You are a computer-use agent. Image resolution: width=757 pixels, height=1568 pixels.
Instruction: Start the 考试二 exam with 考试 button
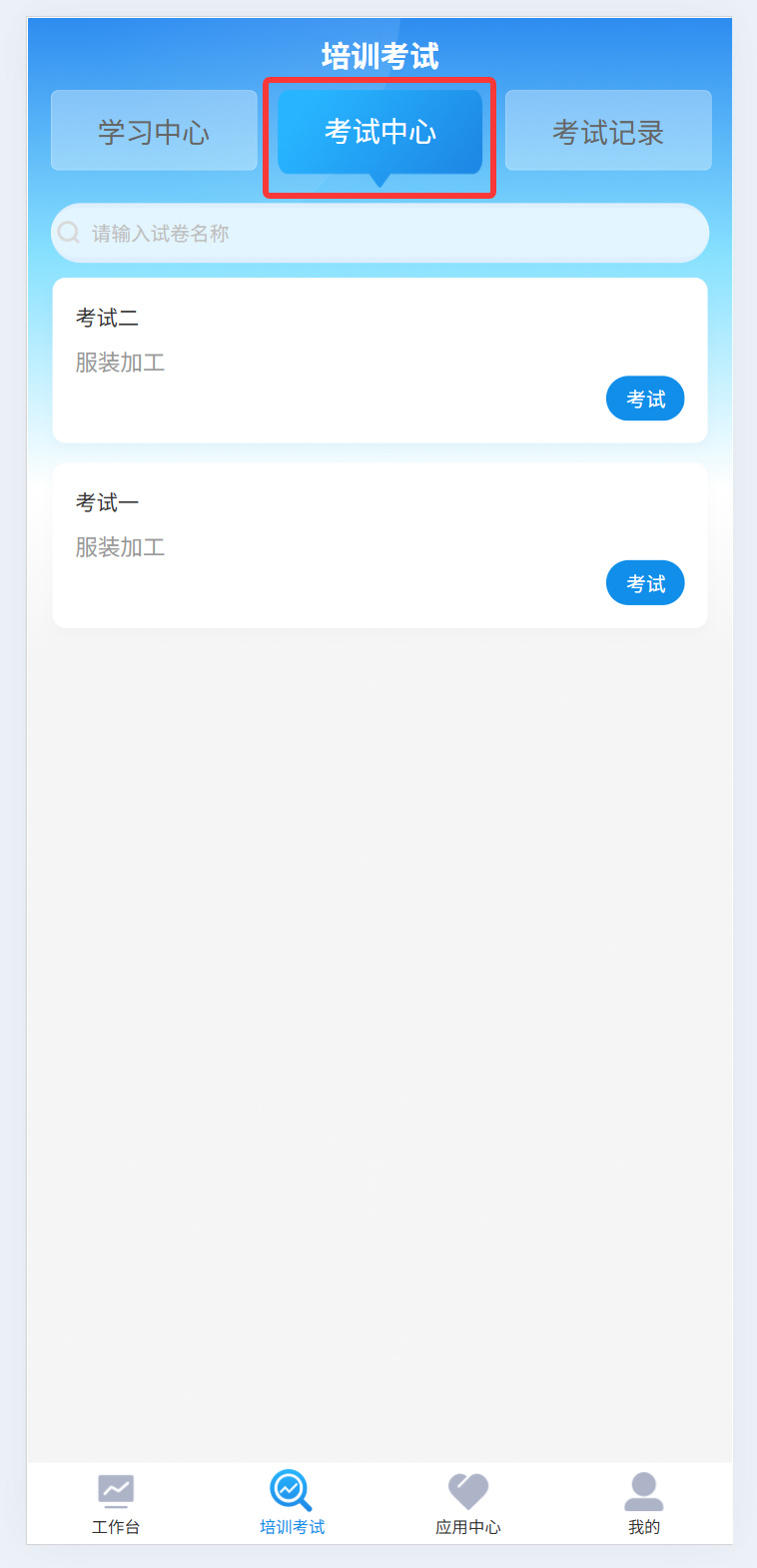coord(645,399)
